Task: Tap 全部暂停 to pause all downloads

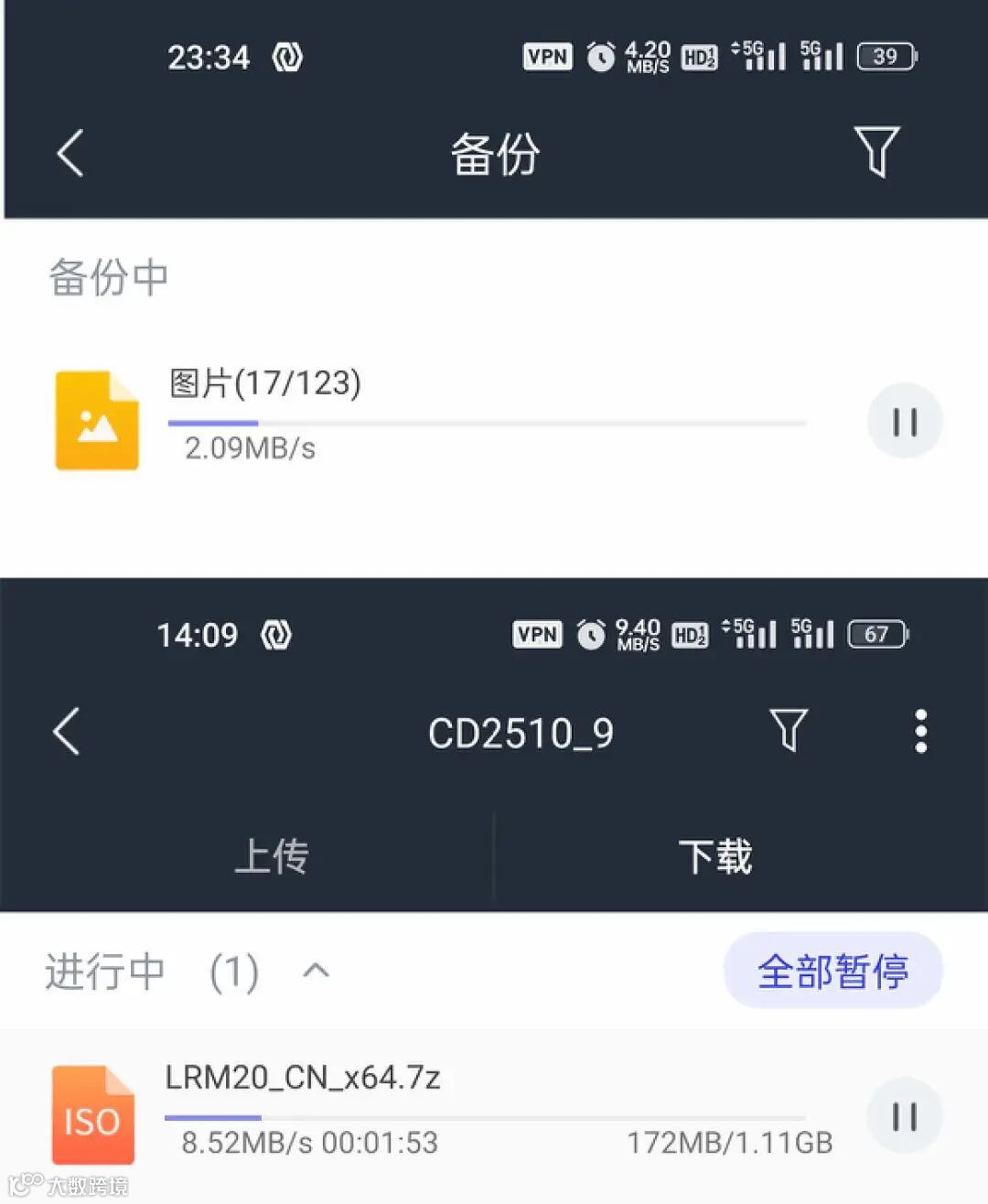Action: point(832,971)
